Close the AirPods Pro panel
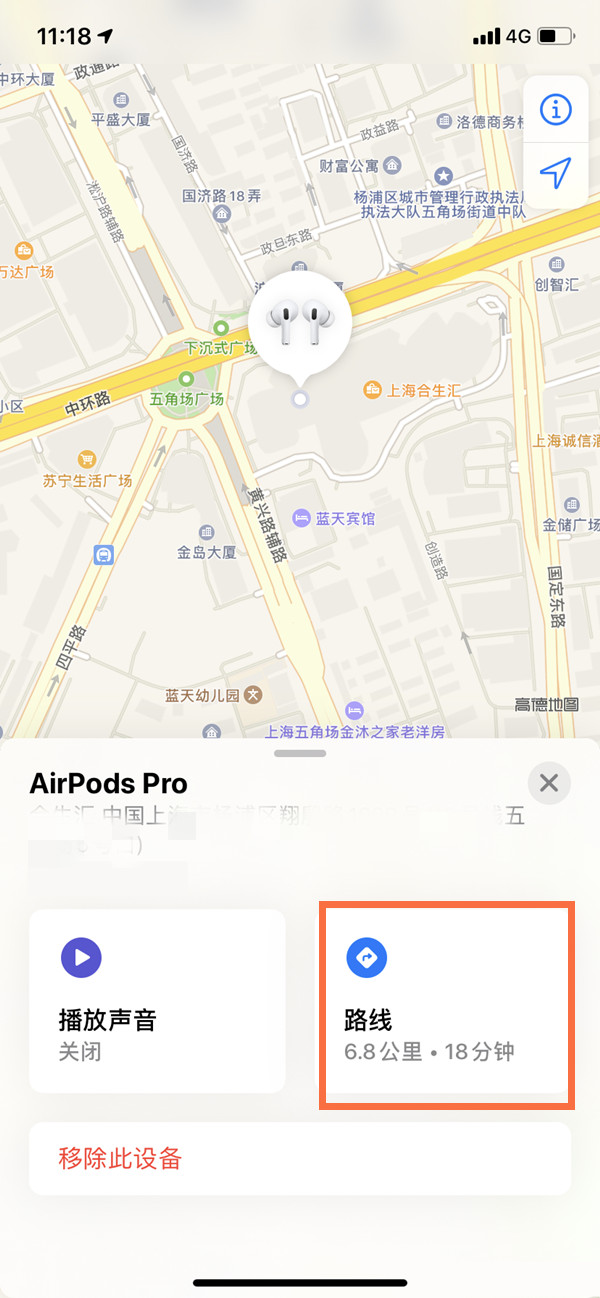Viewport: 600px width, 1298px height. [548, 783]
